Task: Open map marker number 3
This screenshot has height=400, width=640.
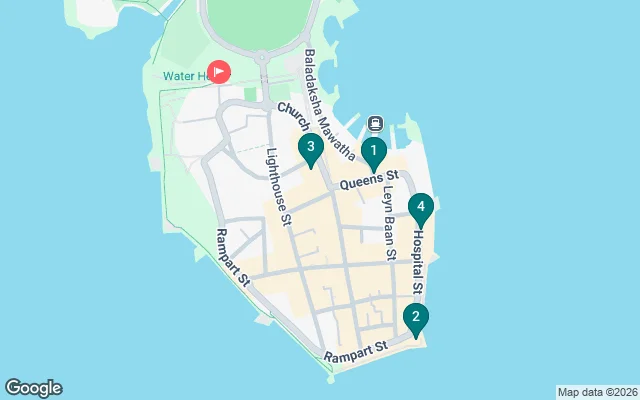Action: coord(311,149)
